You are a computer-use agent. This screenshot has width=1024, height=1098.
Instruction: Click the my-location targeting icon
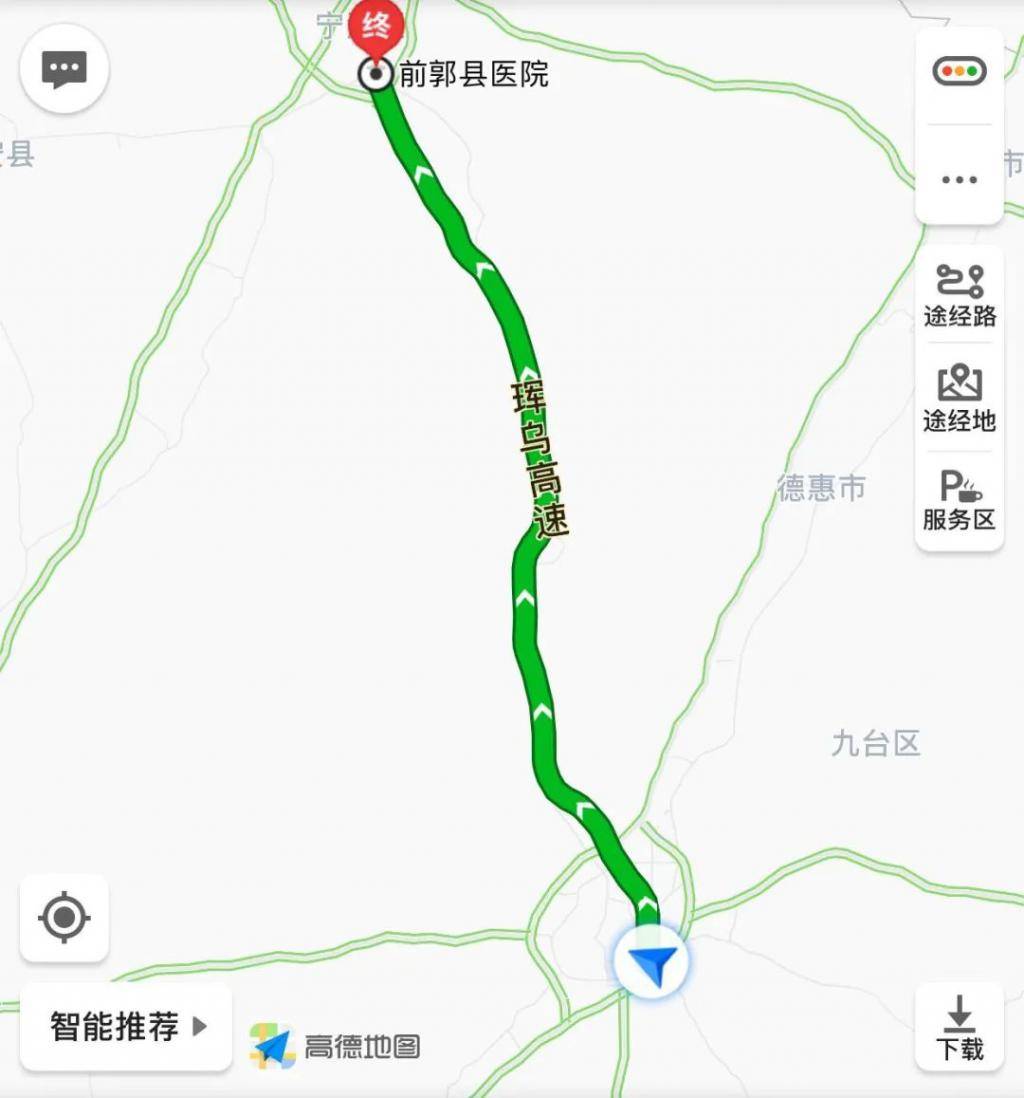pyautogui.click(x=65, y=918)
